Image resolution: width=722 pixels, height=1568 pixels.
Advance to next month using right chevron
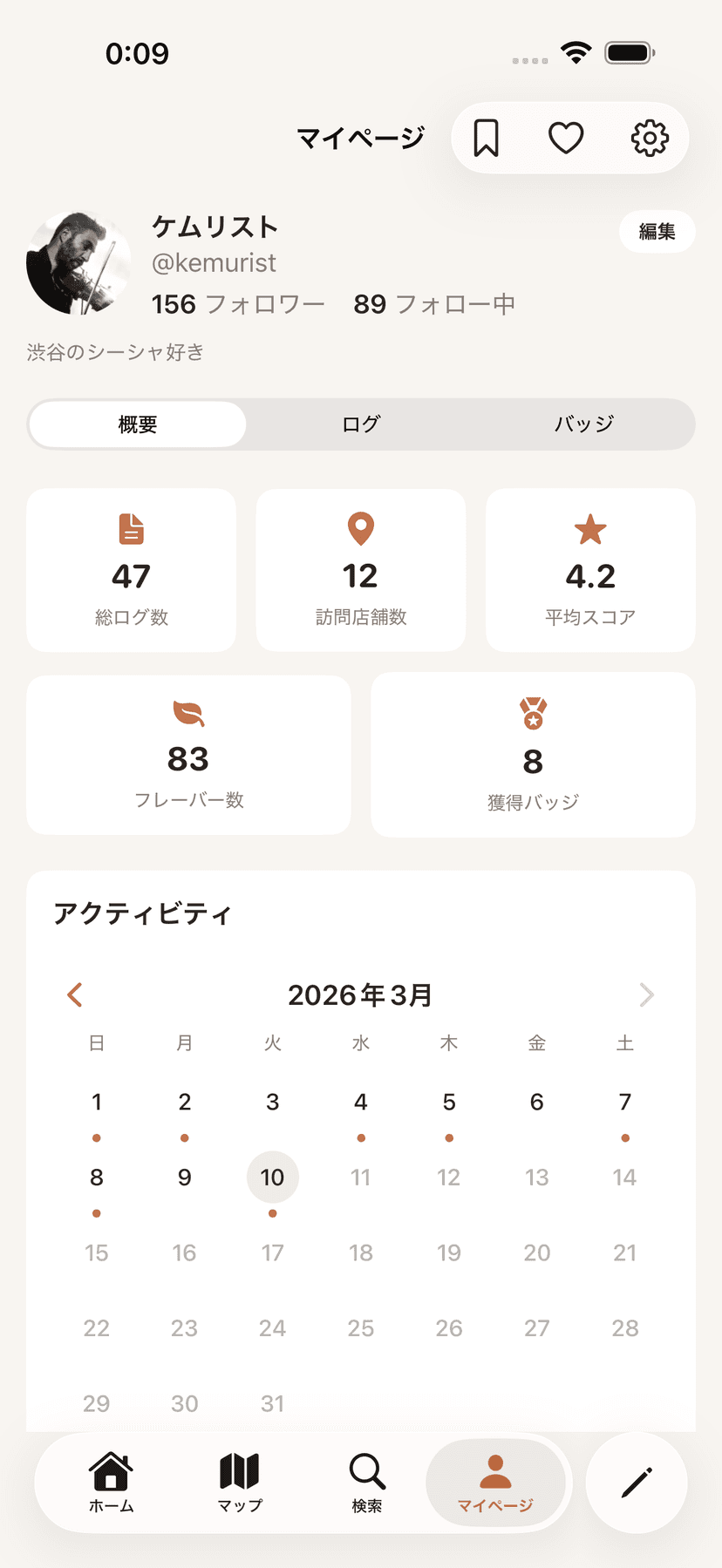pyautogui.click(x=646, y=994)
